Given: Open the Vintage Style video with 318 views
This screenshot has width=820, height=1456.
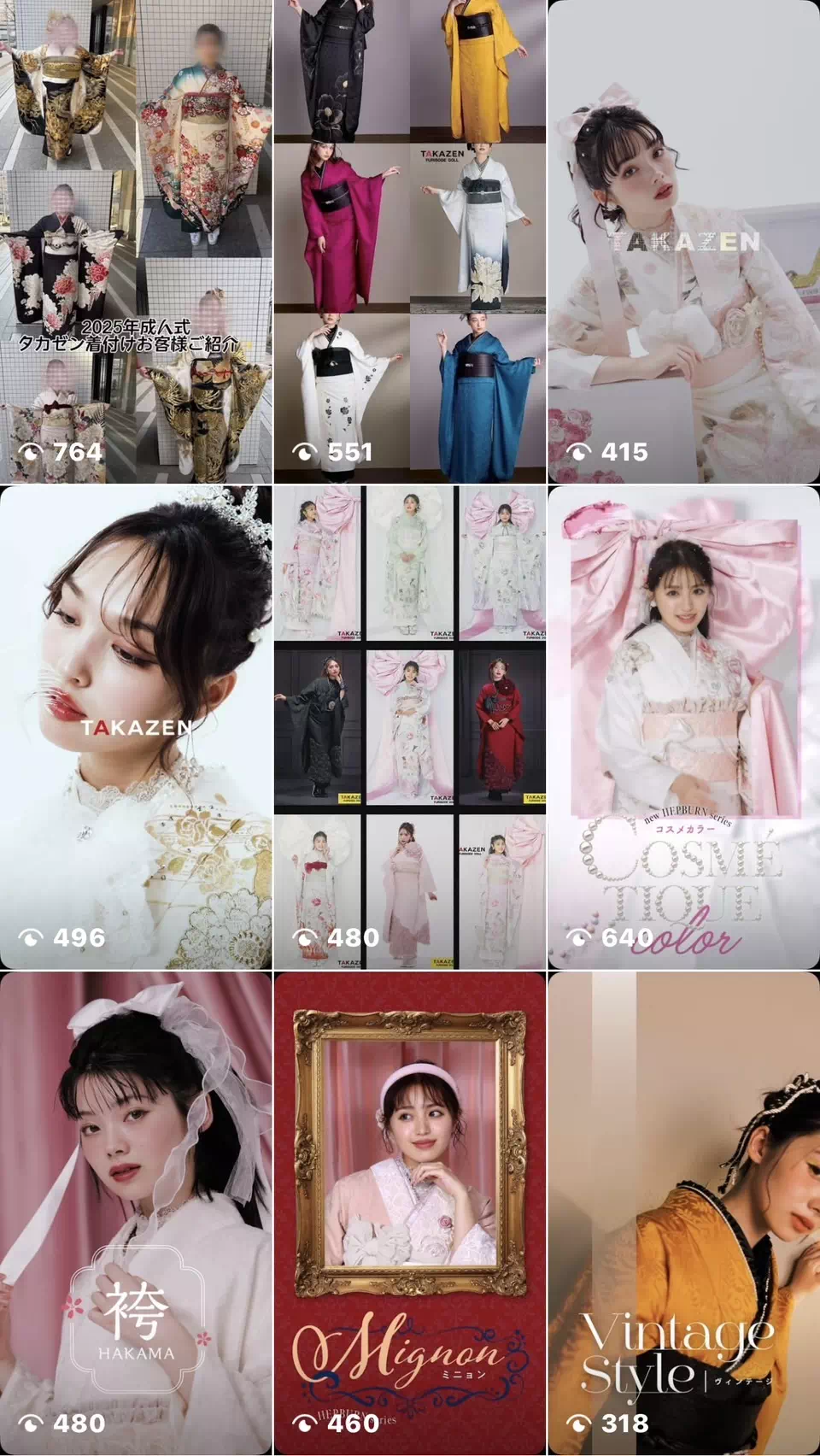Looking at the screenshot, I should (x=683, y=1212).
